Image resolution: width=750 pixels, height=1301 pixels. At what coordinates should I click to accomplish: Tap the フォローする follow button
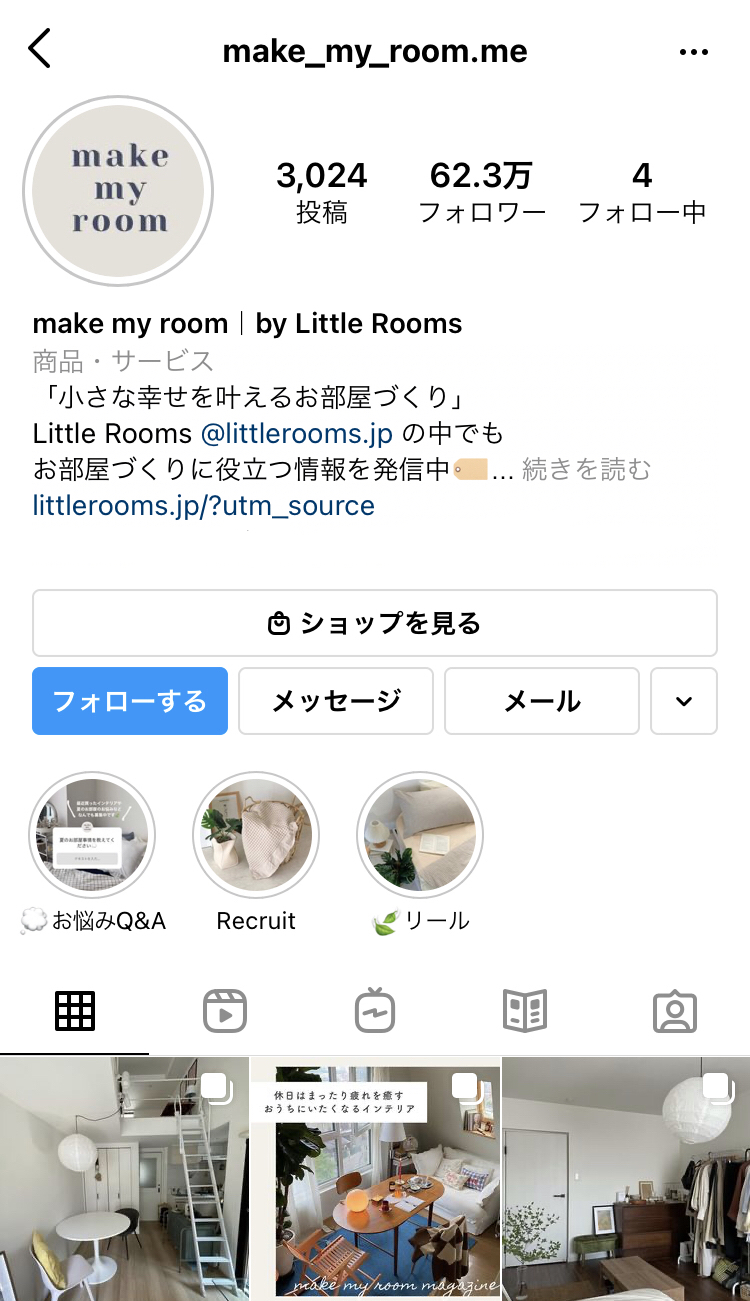pyautogui.click(x=130, y=701)
